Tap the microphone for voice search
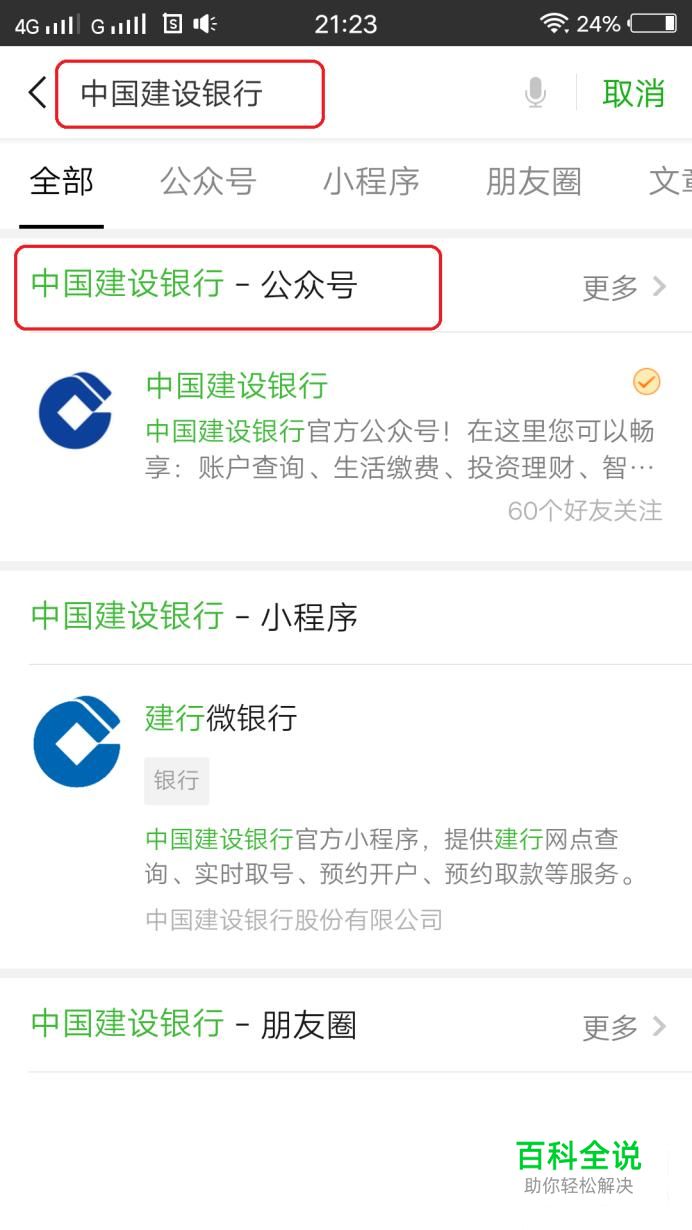Image resolution: width=692 pixels, height=1230 pixels. pyautogui.click(x=535, y=94)
